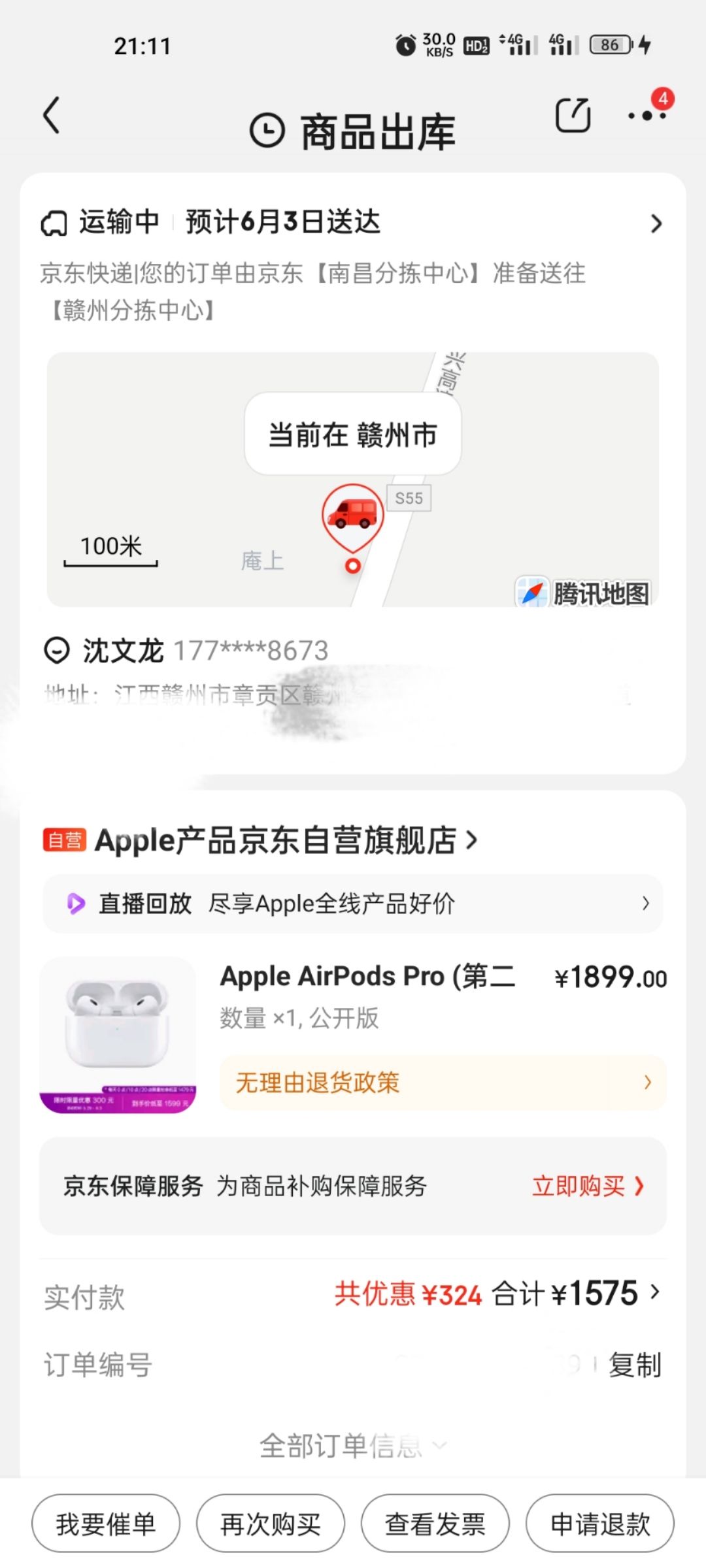The height and width of the screenshot is (1568, 706).
Task: Open the three-dot more menu
Action: click(647, 116)
